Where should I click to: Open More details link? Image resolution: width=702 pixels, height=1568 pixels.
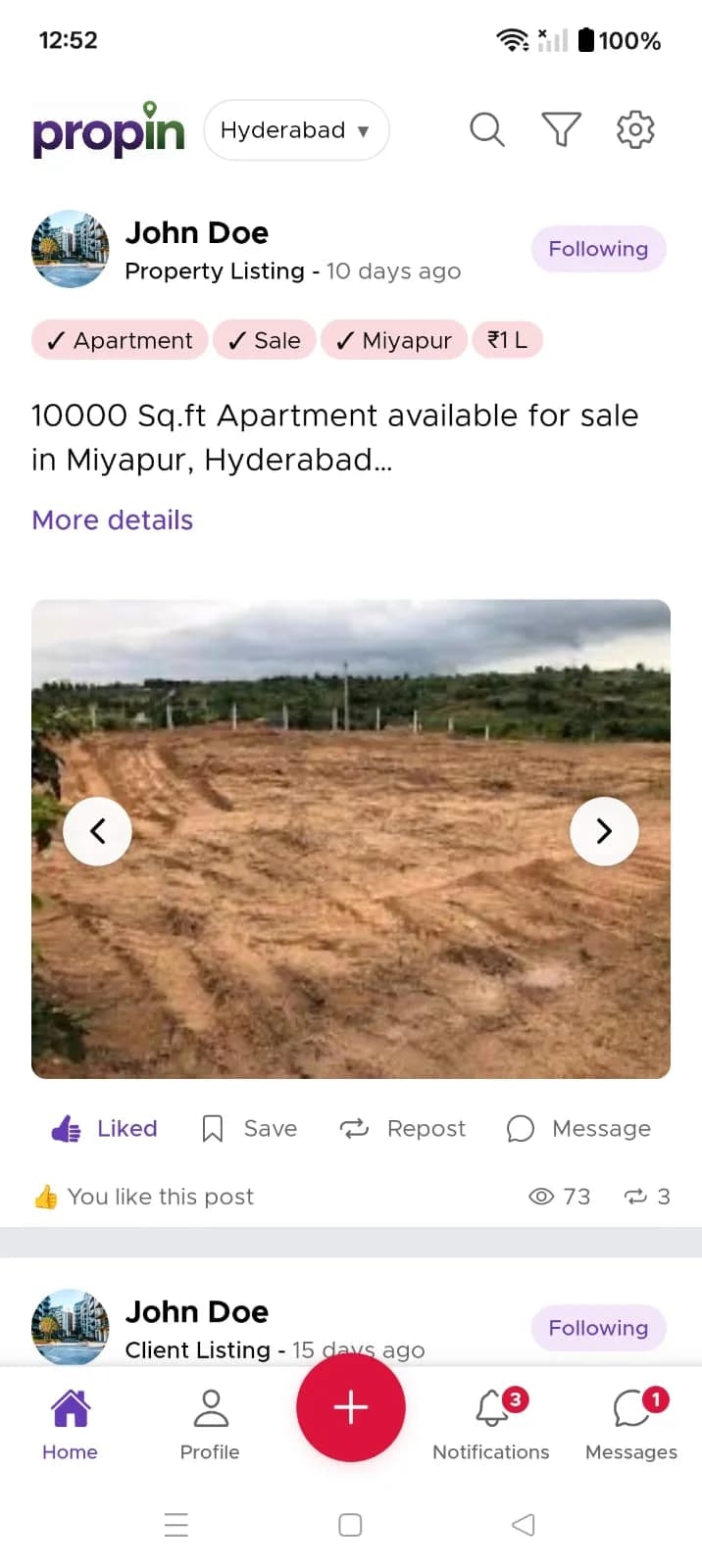[112, 519]
